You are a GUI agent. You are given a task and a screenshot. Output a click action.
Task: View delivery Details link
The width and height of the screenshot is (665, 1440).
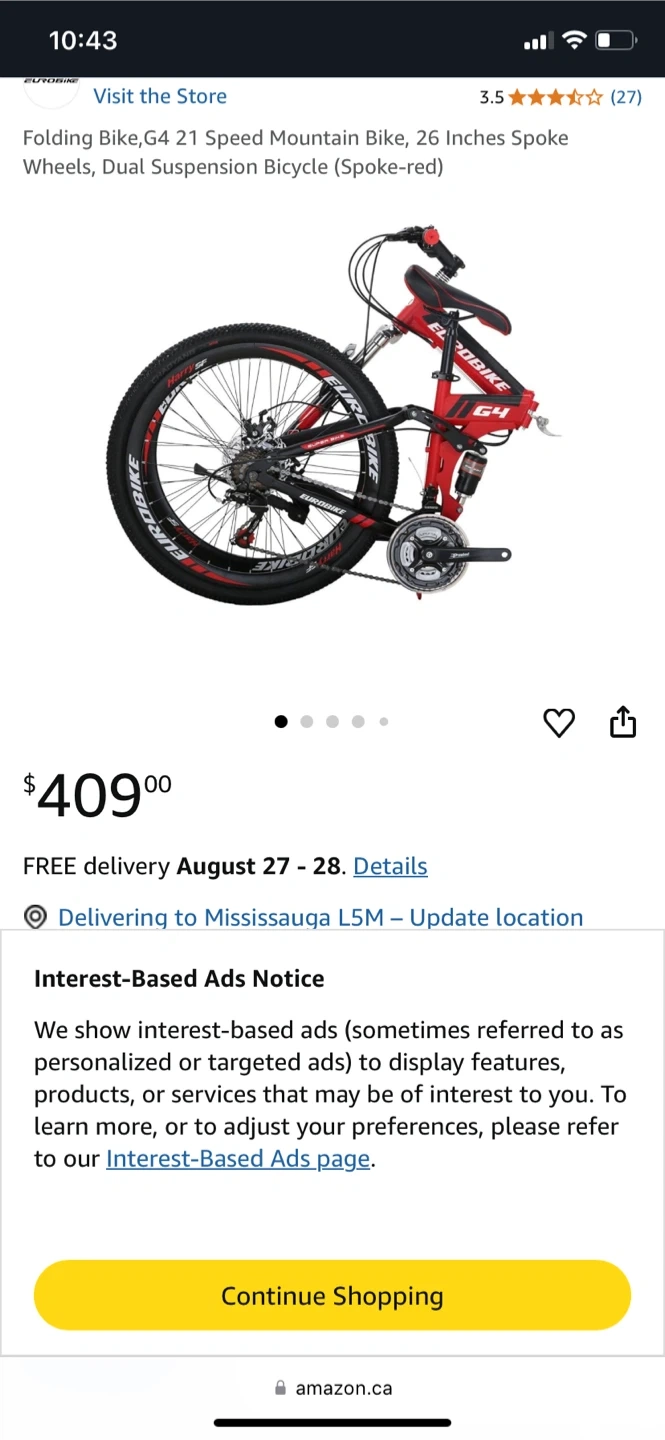390,866
